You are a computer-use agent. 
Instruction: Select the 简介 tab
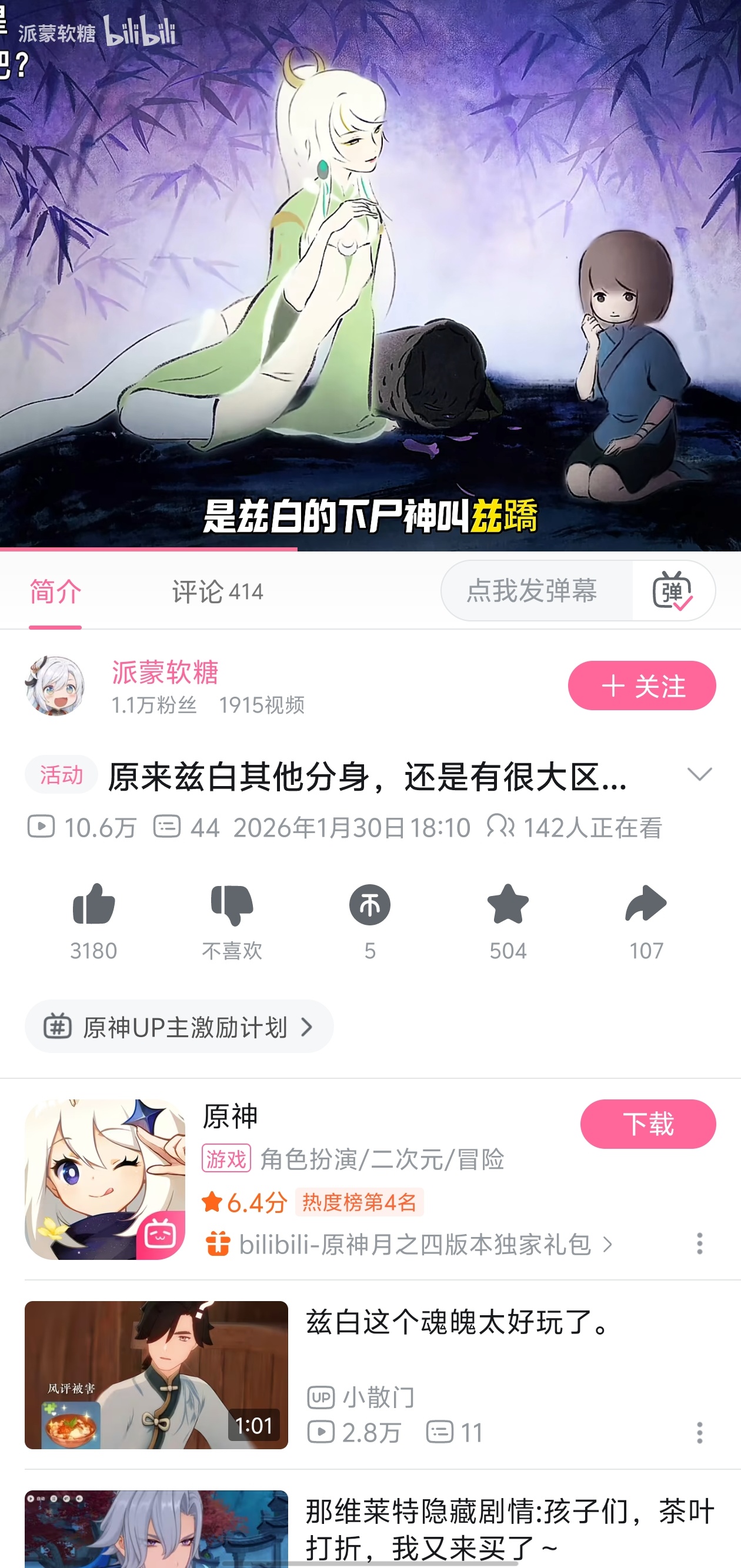(x=55, y=591)
